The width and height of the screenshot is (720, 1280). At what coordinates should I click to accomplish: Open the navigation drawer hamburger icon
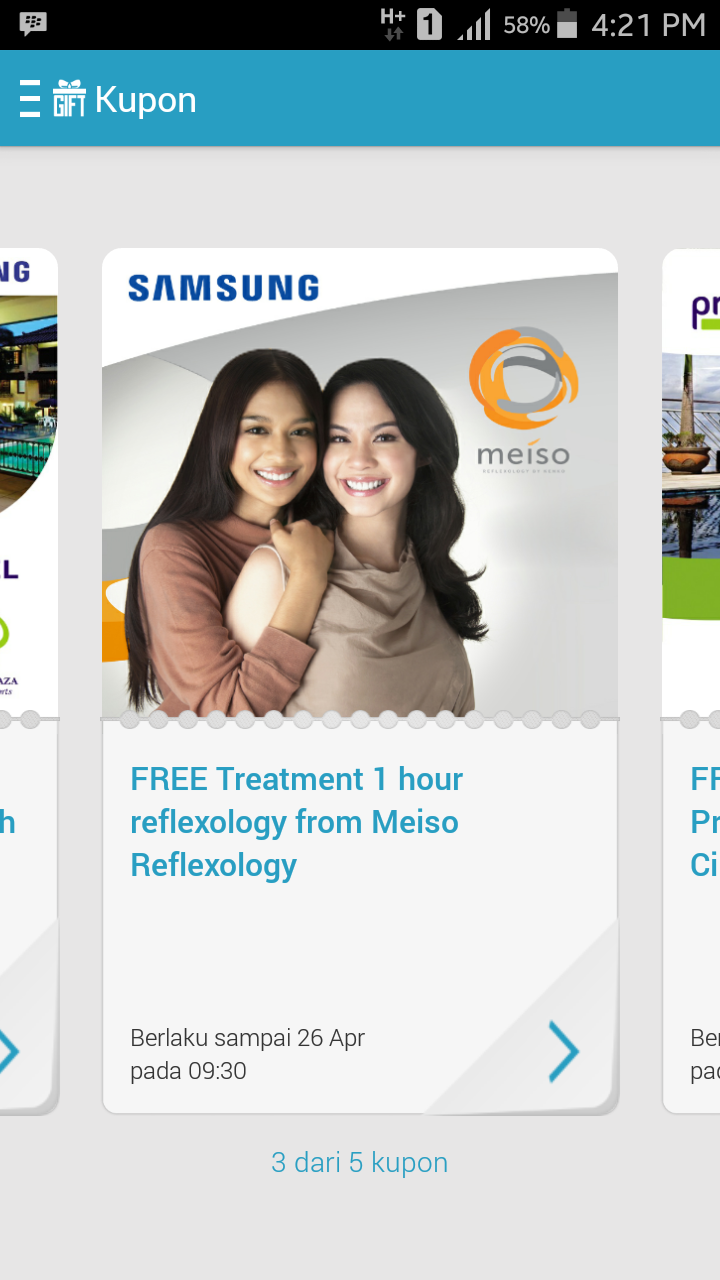(x=28, y=99)
